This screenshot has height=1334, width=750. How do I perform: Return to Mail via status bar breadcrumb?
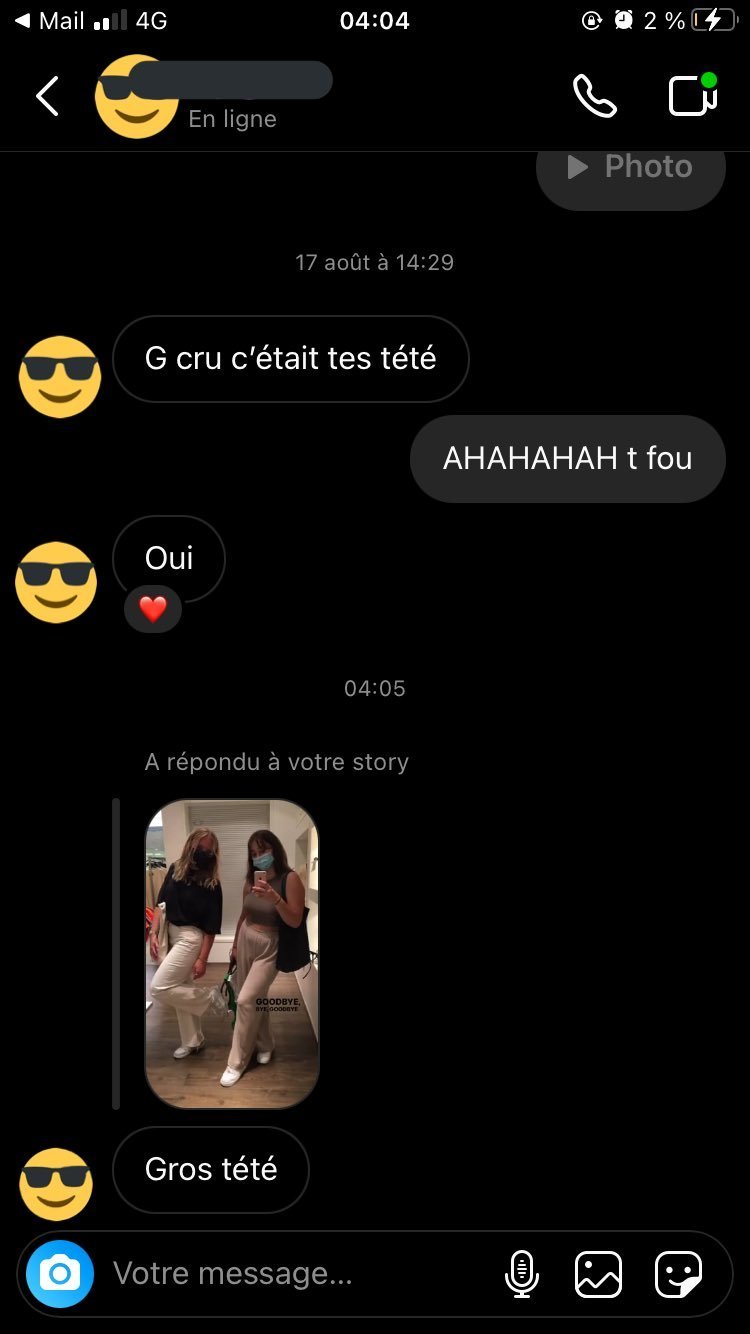[x=50, y=20]
